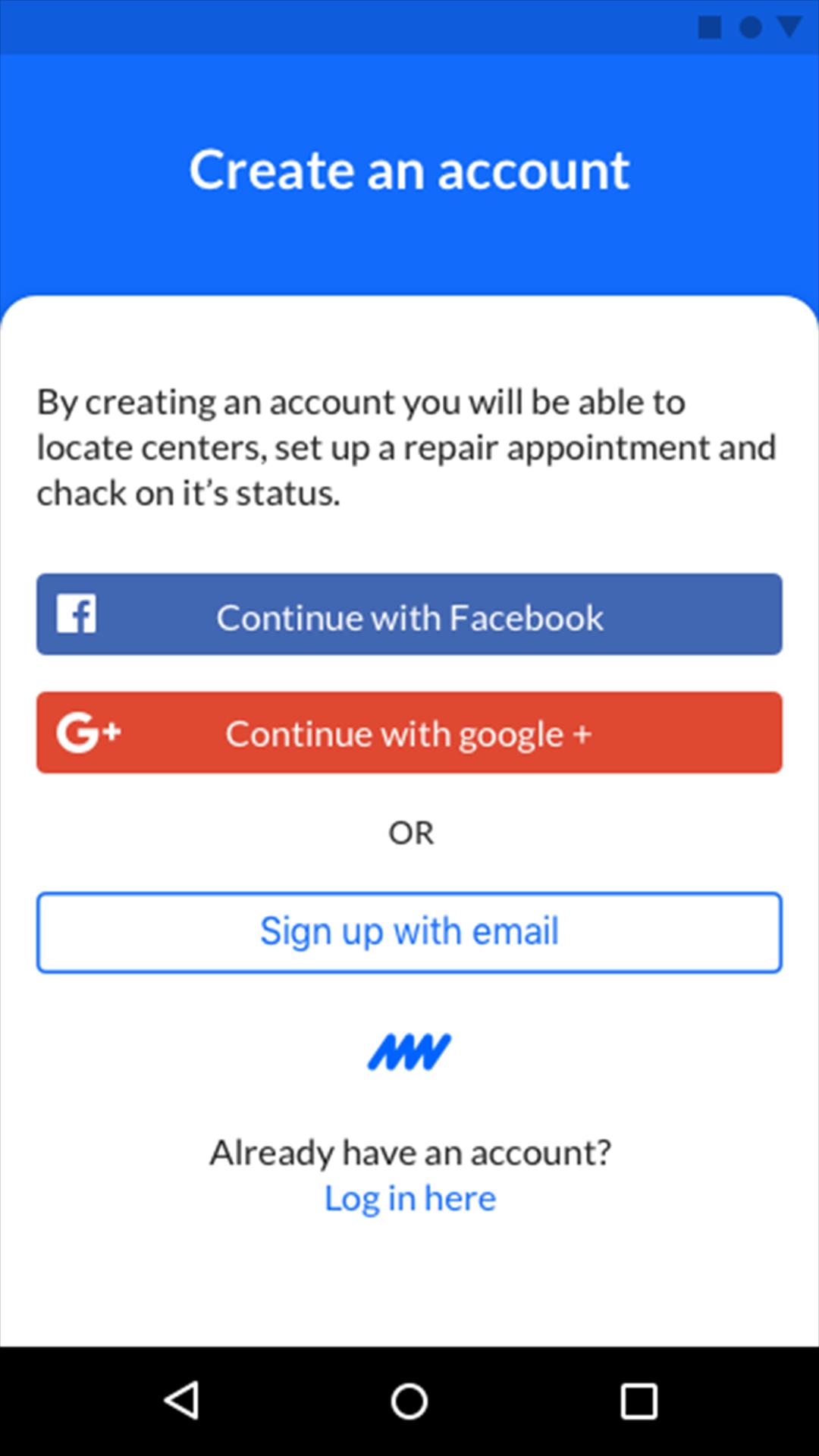819x1456 pixels.
Task: Choose Continue with google +
Action: tap(409, 733)
